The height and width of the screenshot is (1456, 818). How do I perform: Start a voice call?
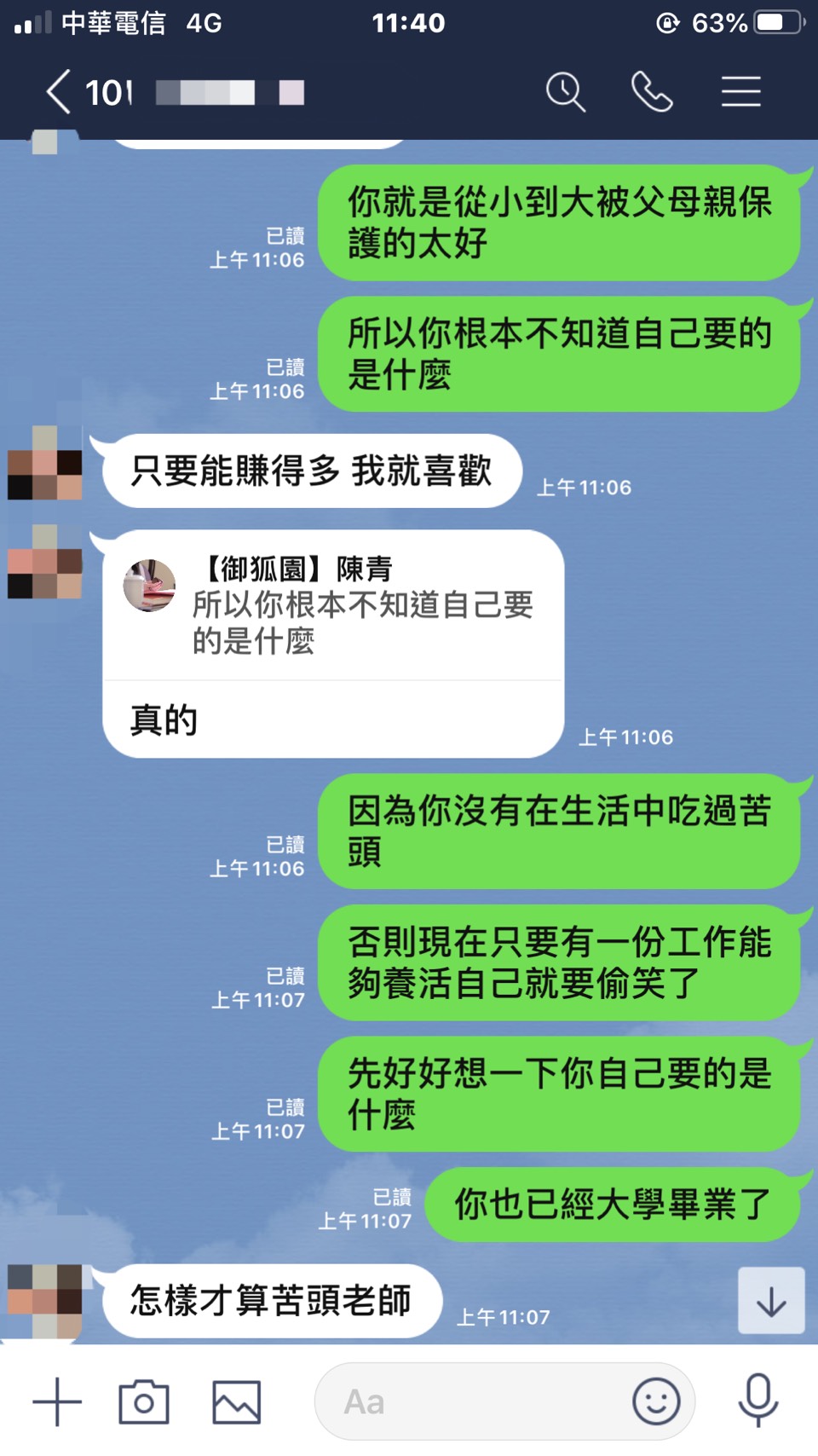[x=652, y=92]
